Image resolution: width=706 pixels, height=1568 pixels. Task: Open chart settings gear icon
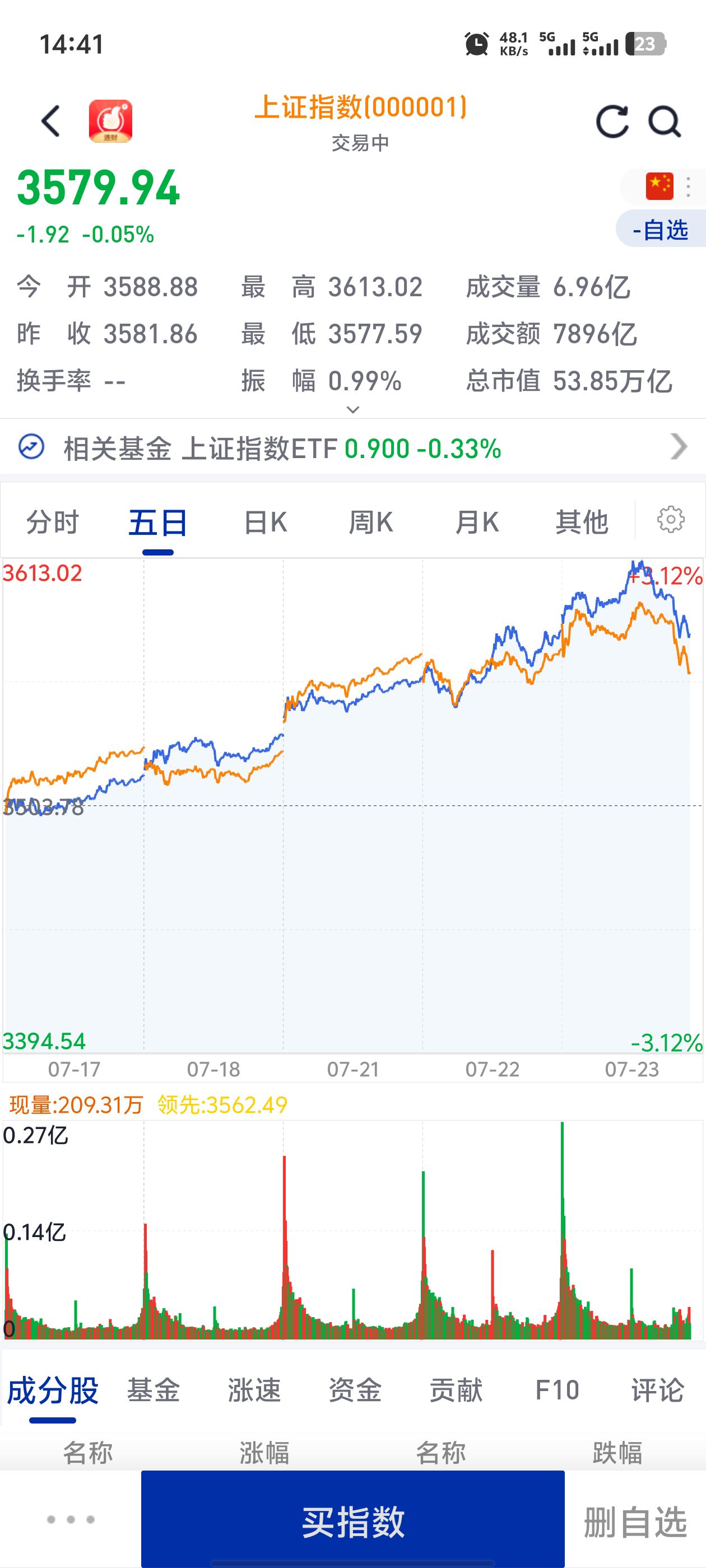click(x=671, y=520)
